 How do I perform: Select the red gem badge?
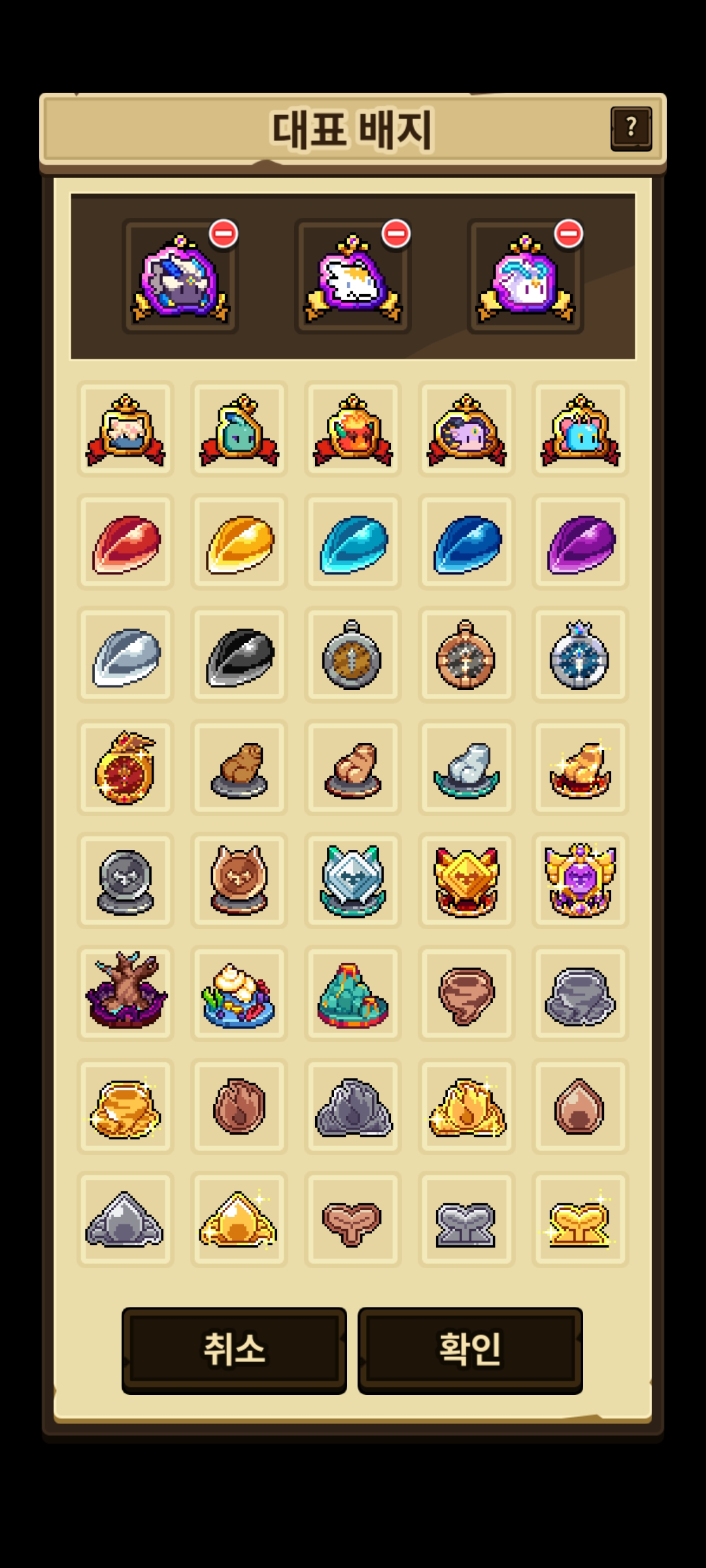(x=126, y=543)
